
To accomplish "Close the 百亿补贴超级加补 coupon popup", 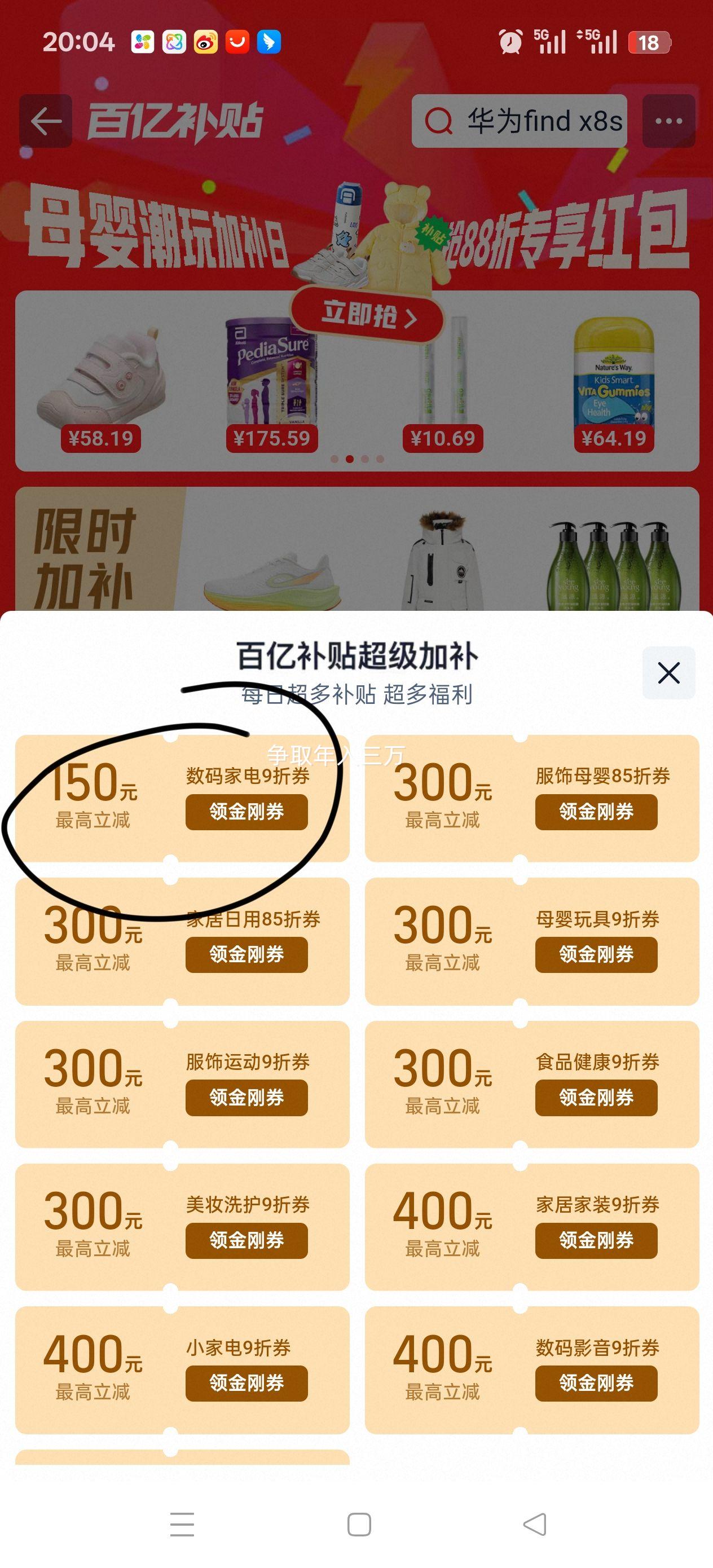I will click(668, 673).
